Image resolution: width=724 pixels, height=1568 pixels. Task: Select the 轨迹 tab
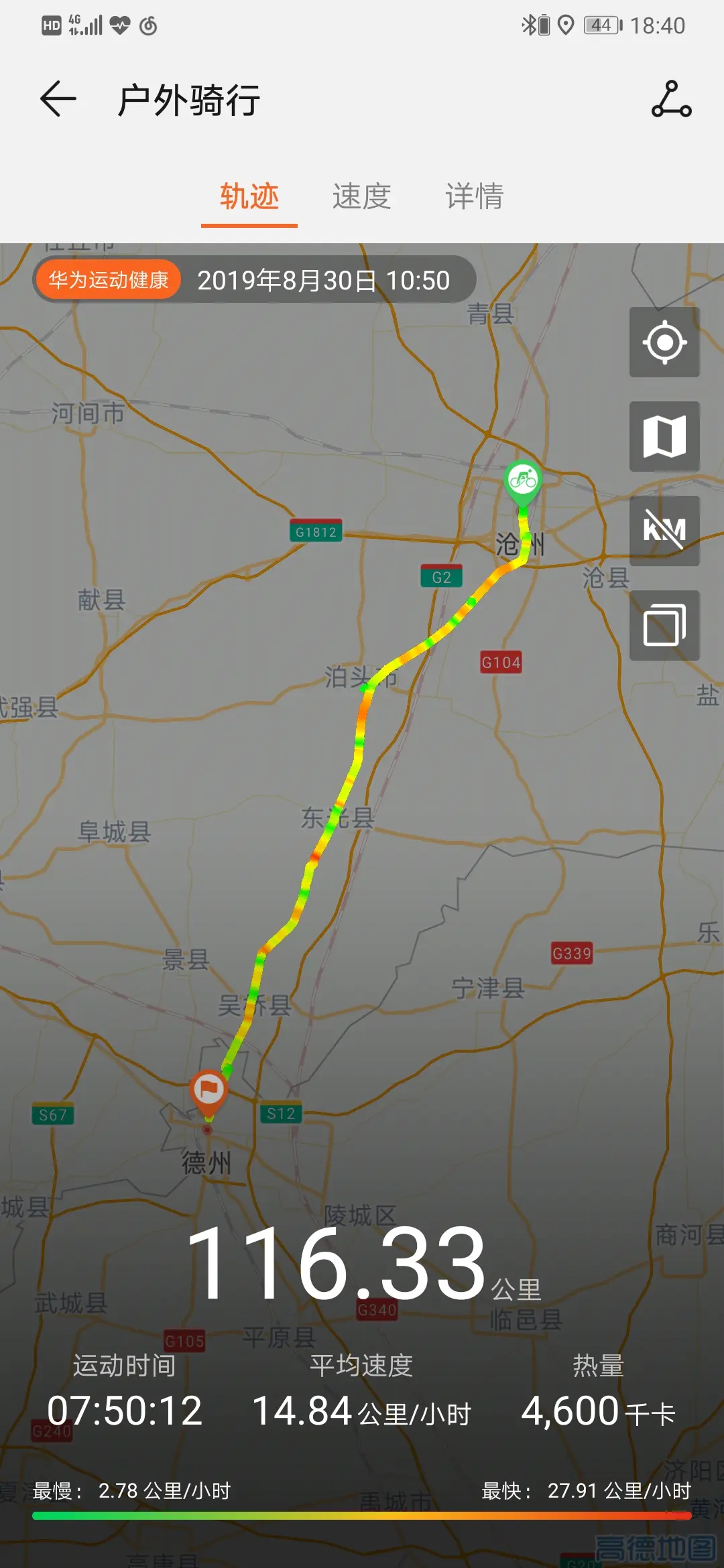[x=249, y=196]
